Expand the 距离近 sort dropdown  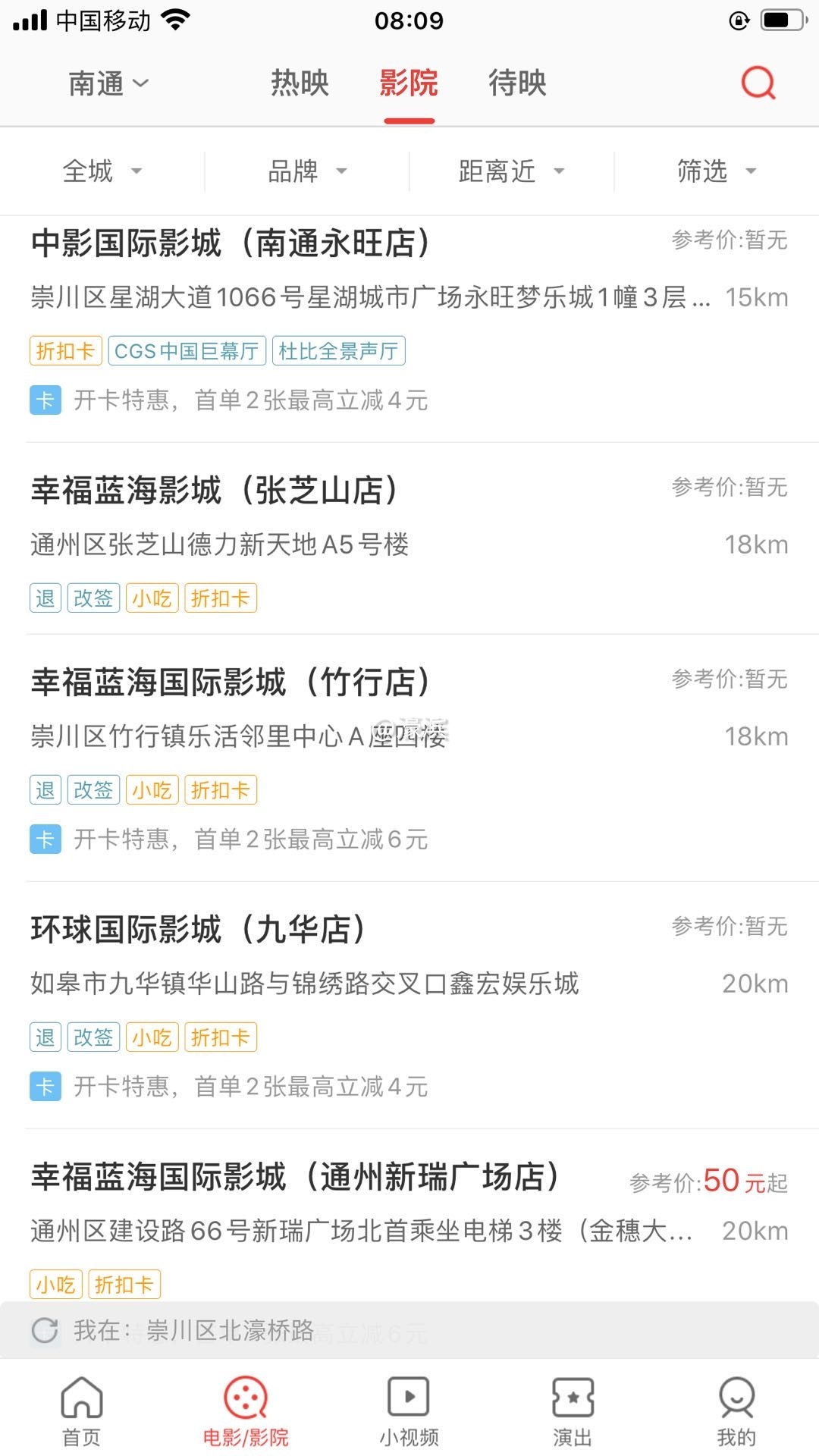click(511, 171)
